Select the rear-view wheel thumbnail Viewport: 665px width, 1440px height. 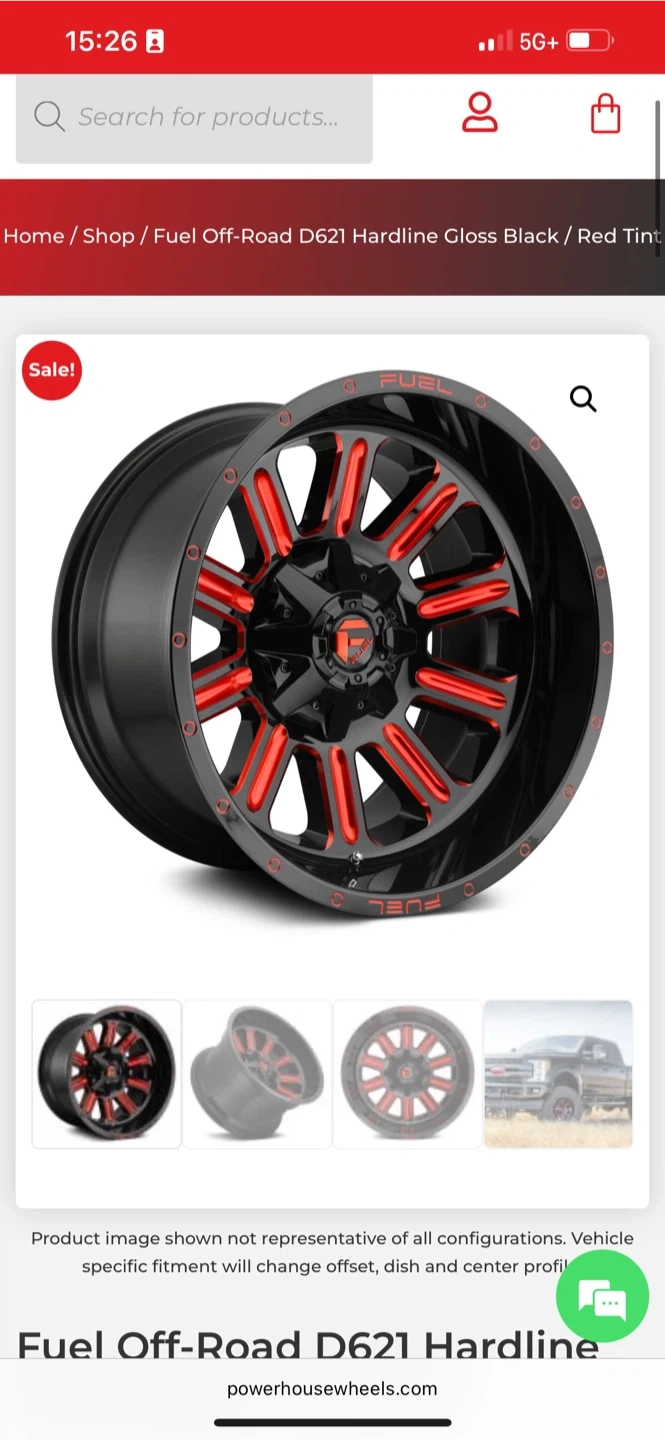[257, 1073]
